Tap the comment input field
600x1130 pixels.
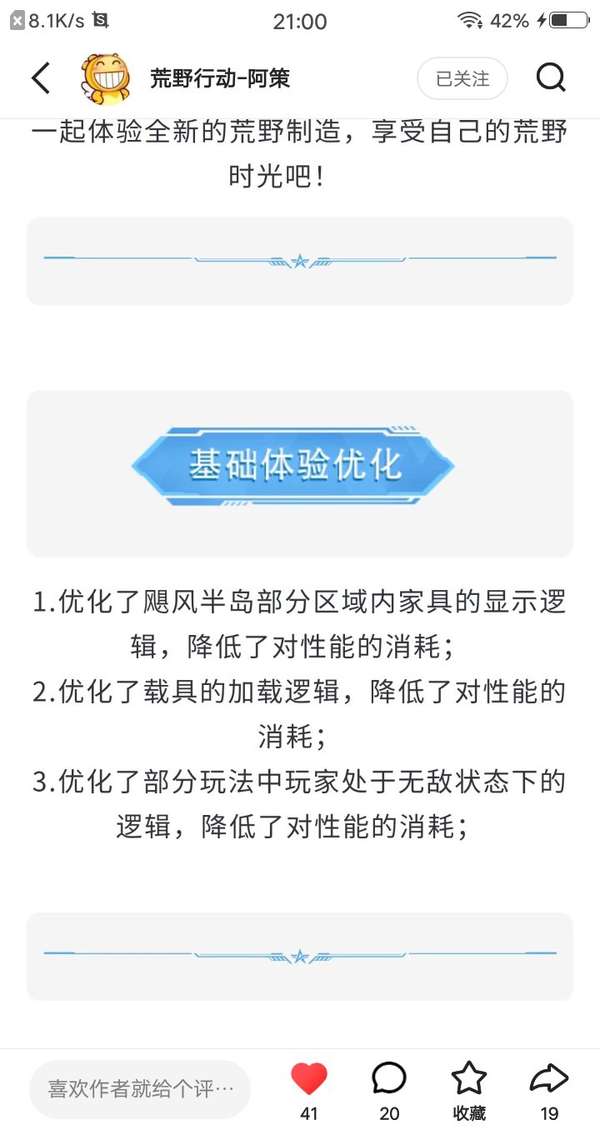[x=140, y=1089]
